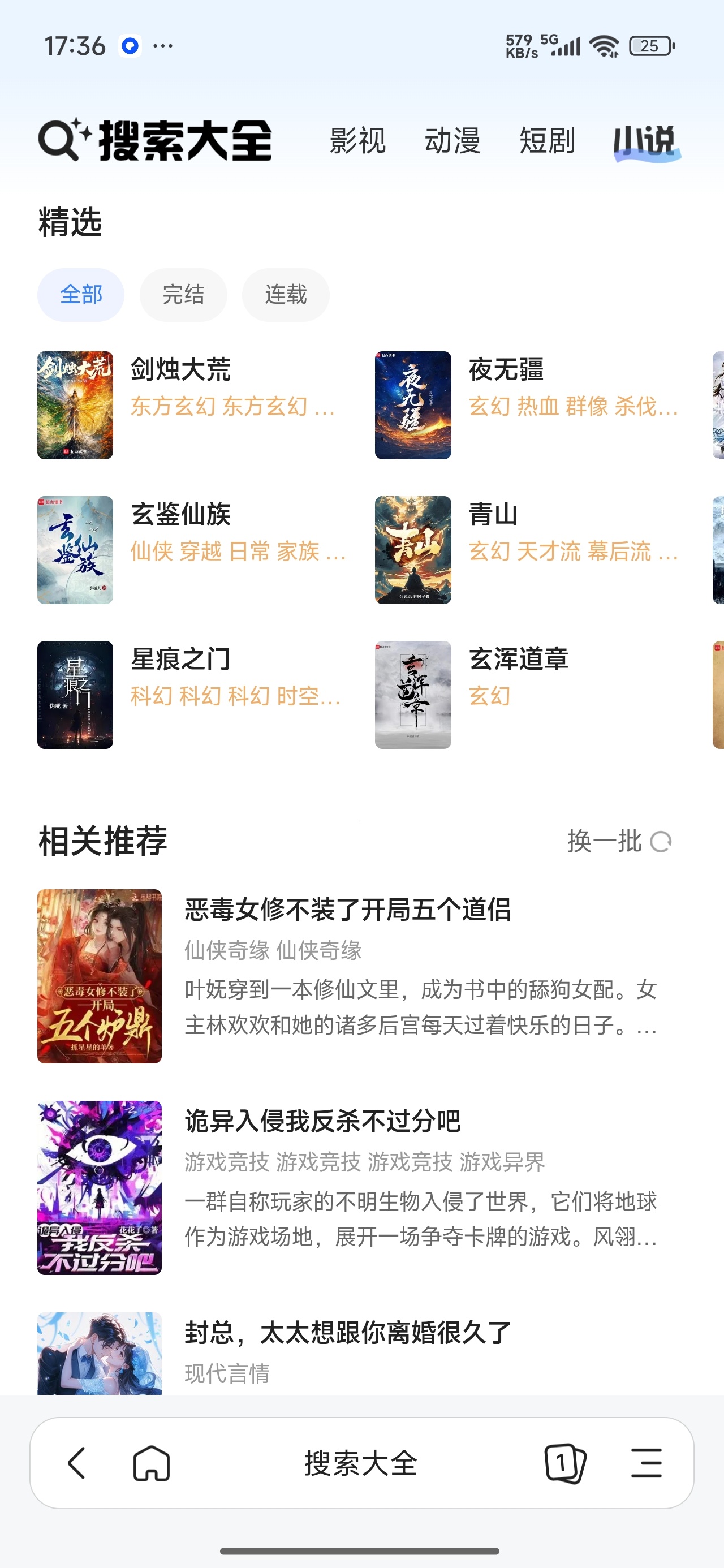Select the 连载 filter chip
Screen dimensions: 724x1568
click(286, 295)
